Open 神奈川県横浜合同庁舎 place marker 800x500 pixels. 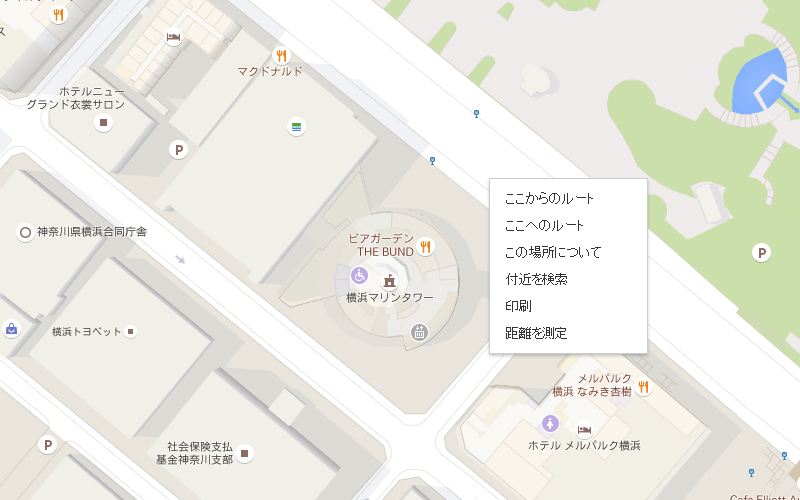(25, 232)
